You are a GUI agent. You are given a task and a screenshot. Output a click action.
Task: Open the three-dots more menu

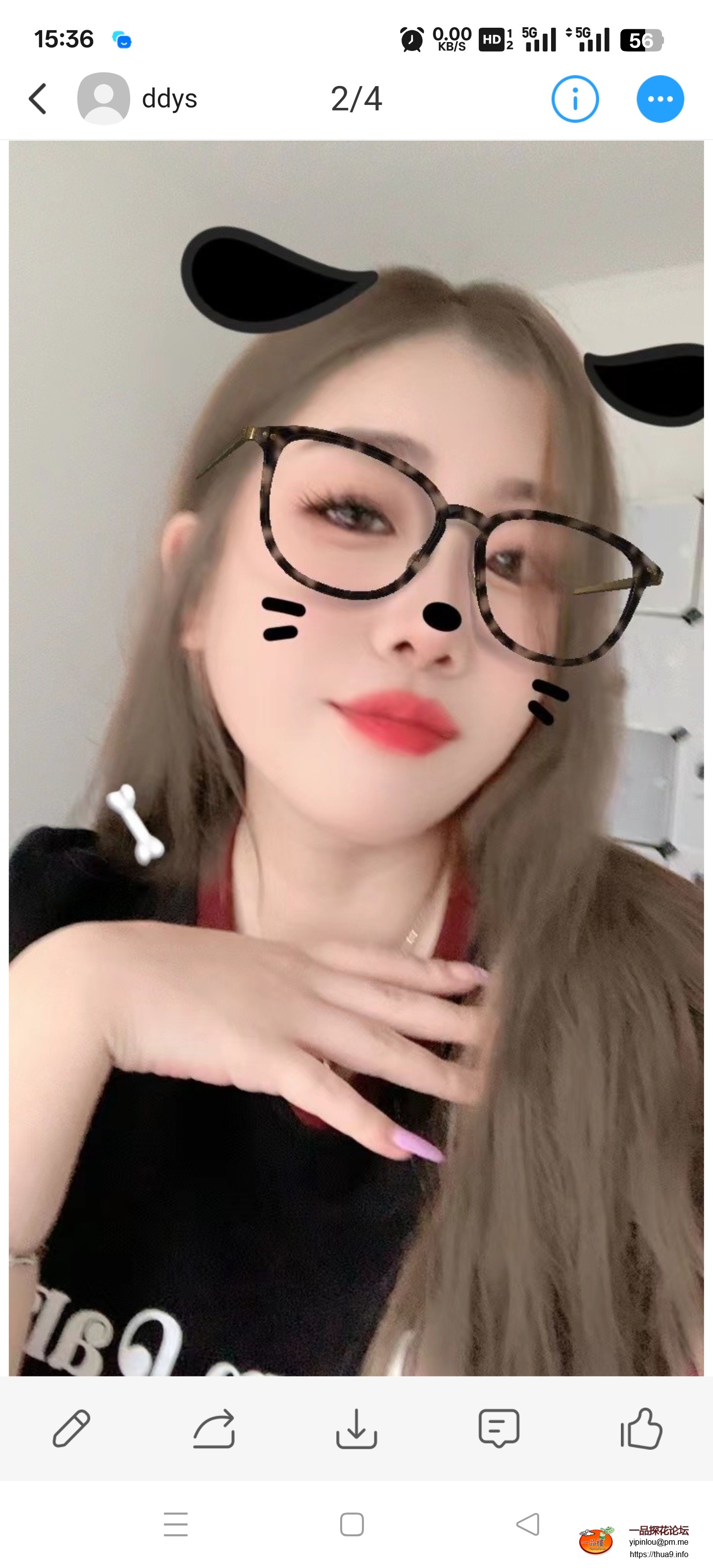click(x=660, y=98)
